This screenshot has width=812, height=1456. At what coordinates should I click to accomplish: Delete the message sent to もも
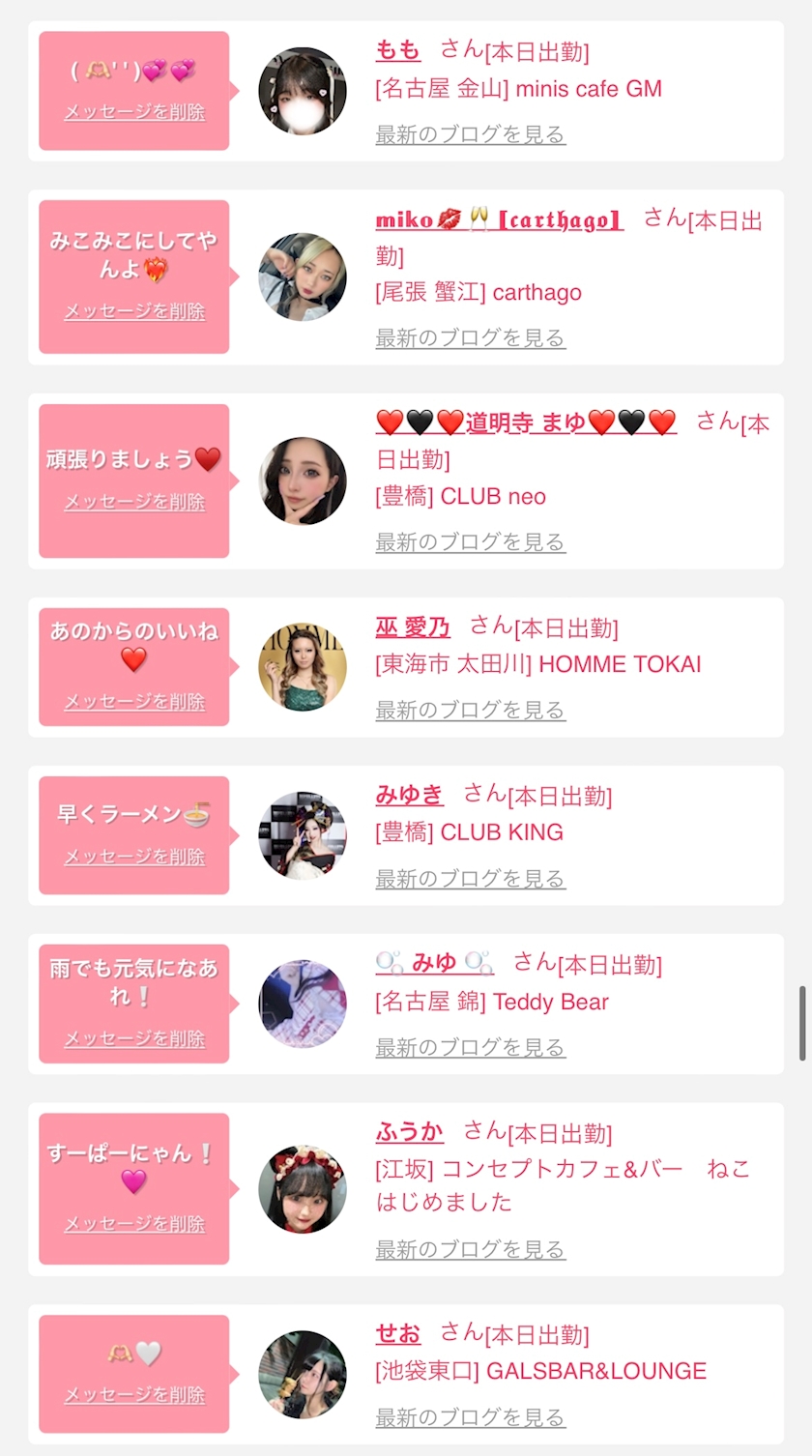(x=134, y=112)
